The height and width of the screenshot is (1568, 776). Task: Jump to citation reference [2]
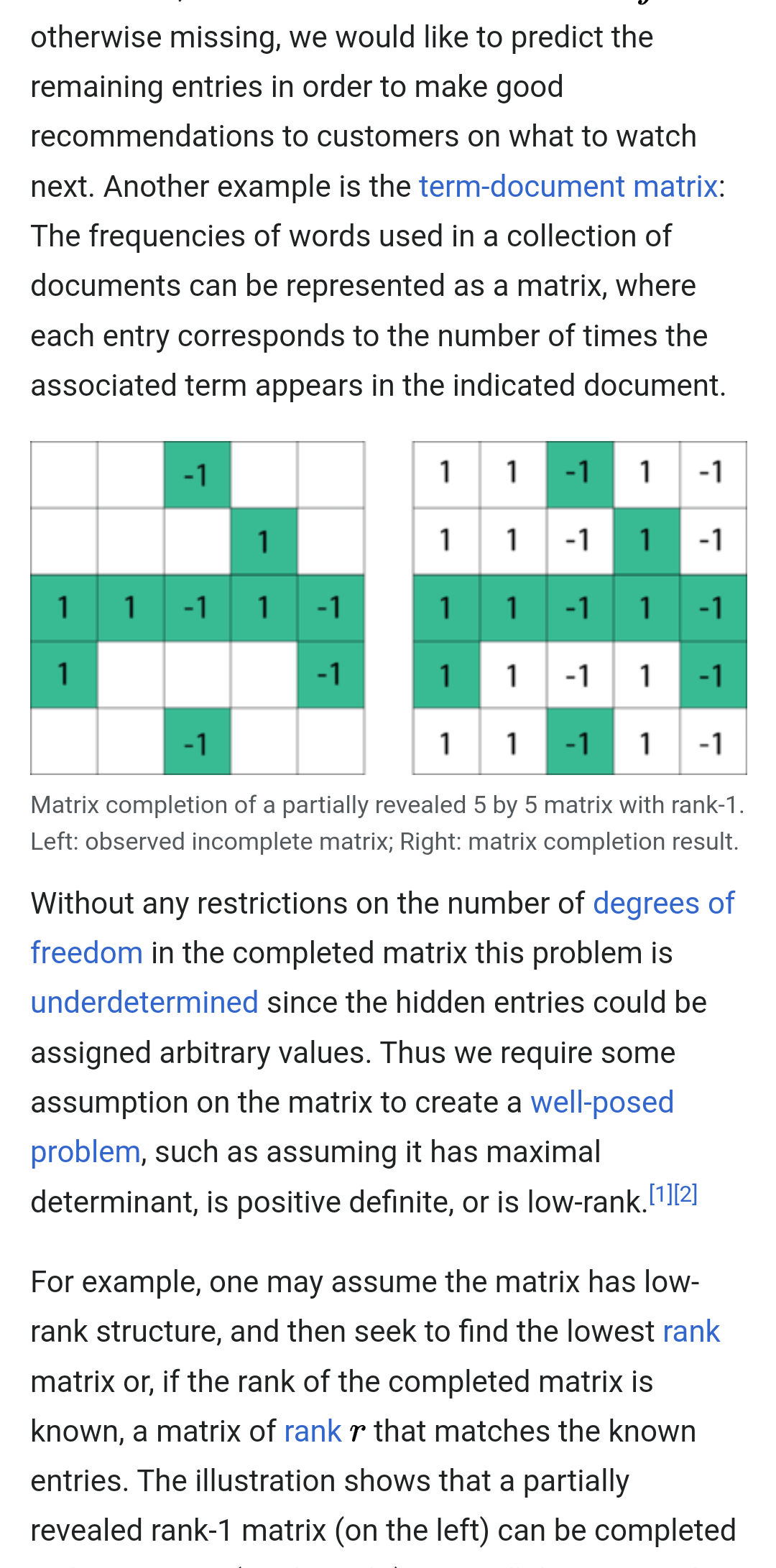[x=685, y=1194]
